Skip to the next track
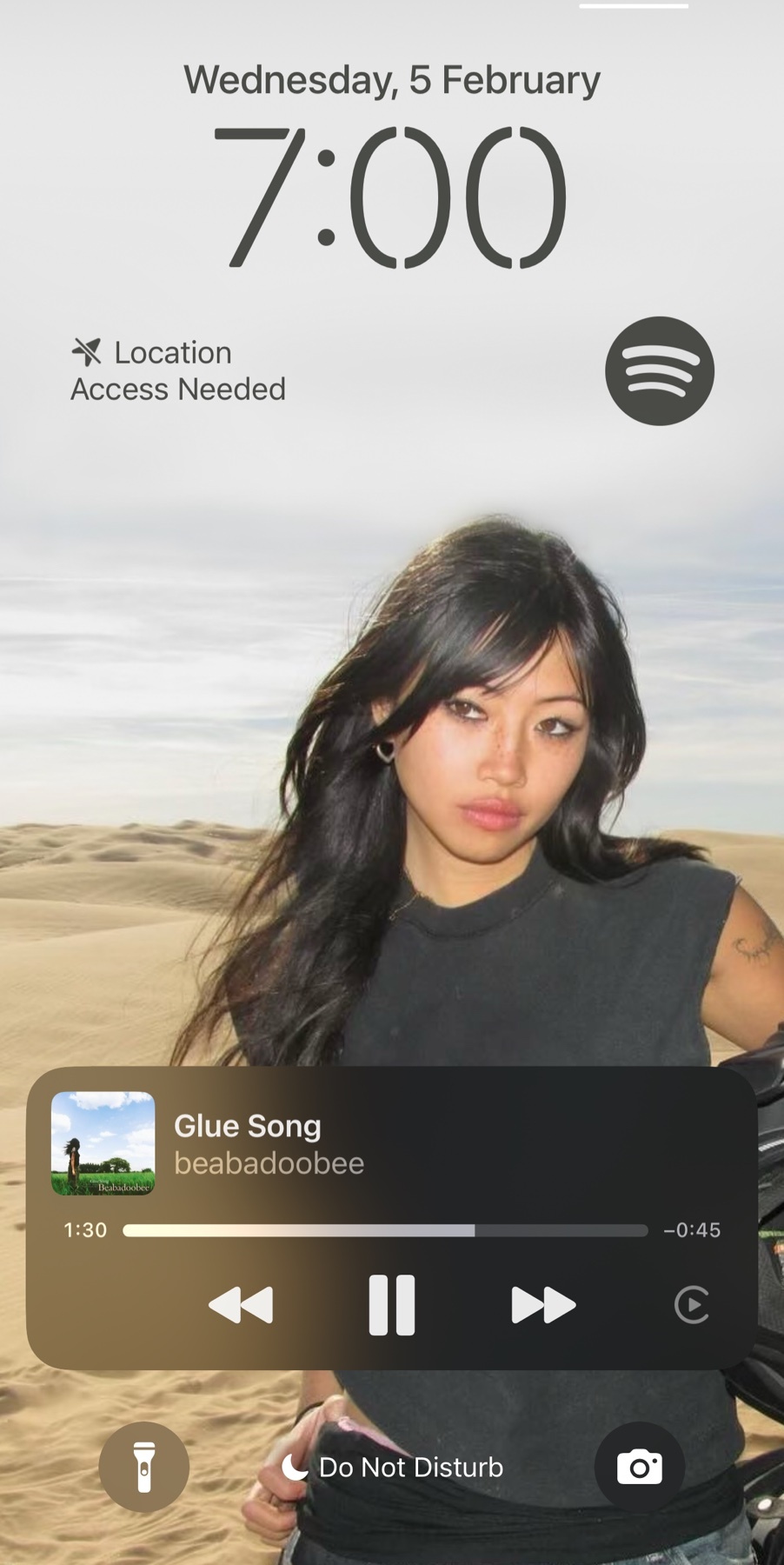 coord(543,1305)
